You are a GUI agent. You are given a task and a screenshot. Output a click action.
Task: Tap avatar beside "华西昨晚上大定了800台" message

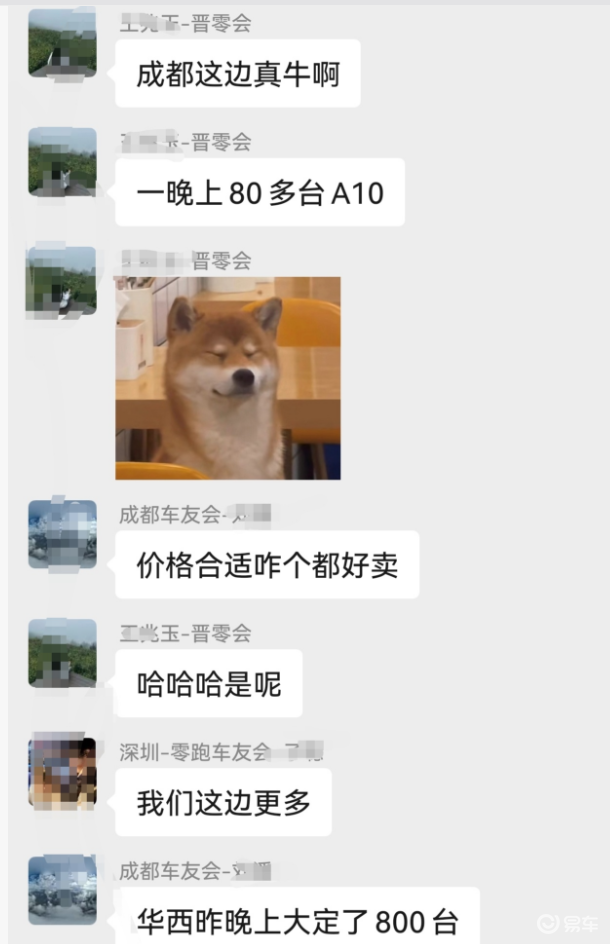click(x=63, y=890)
